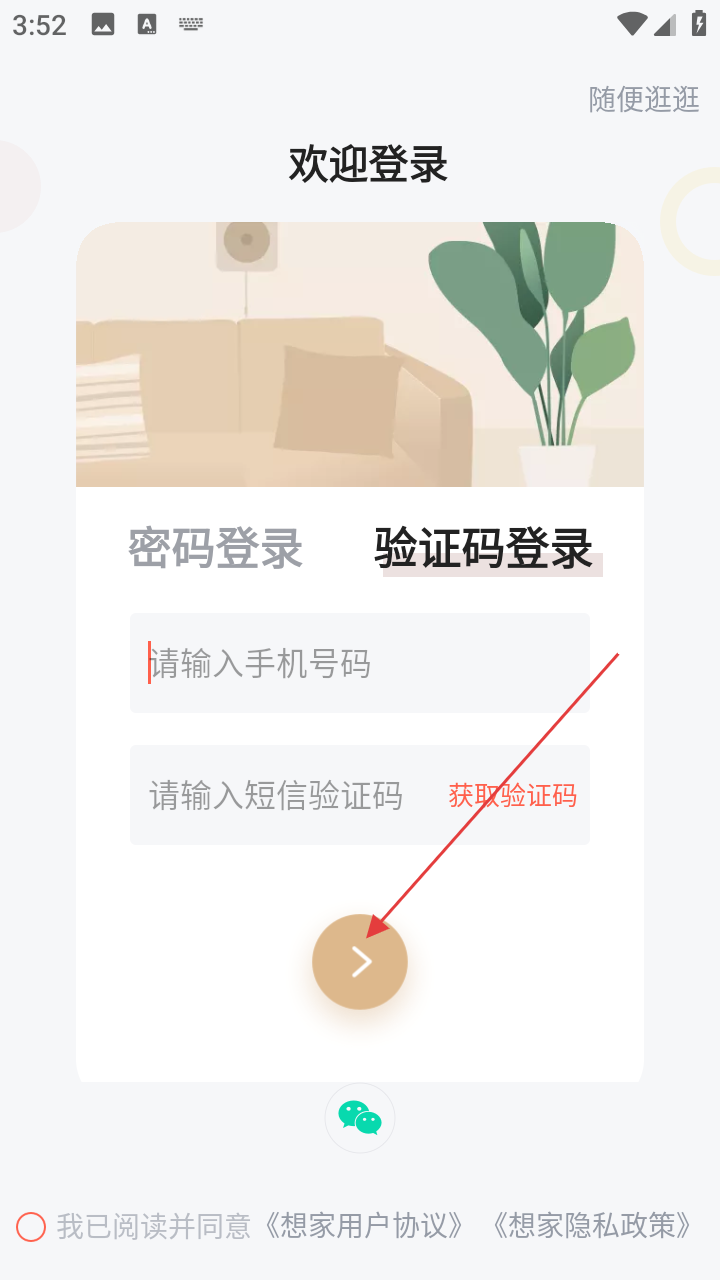Open 《想家隐私政策》 link

pos(592,1226)
